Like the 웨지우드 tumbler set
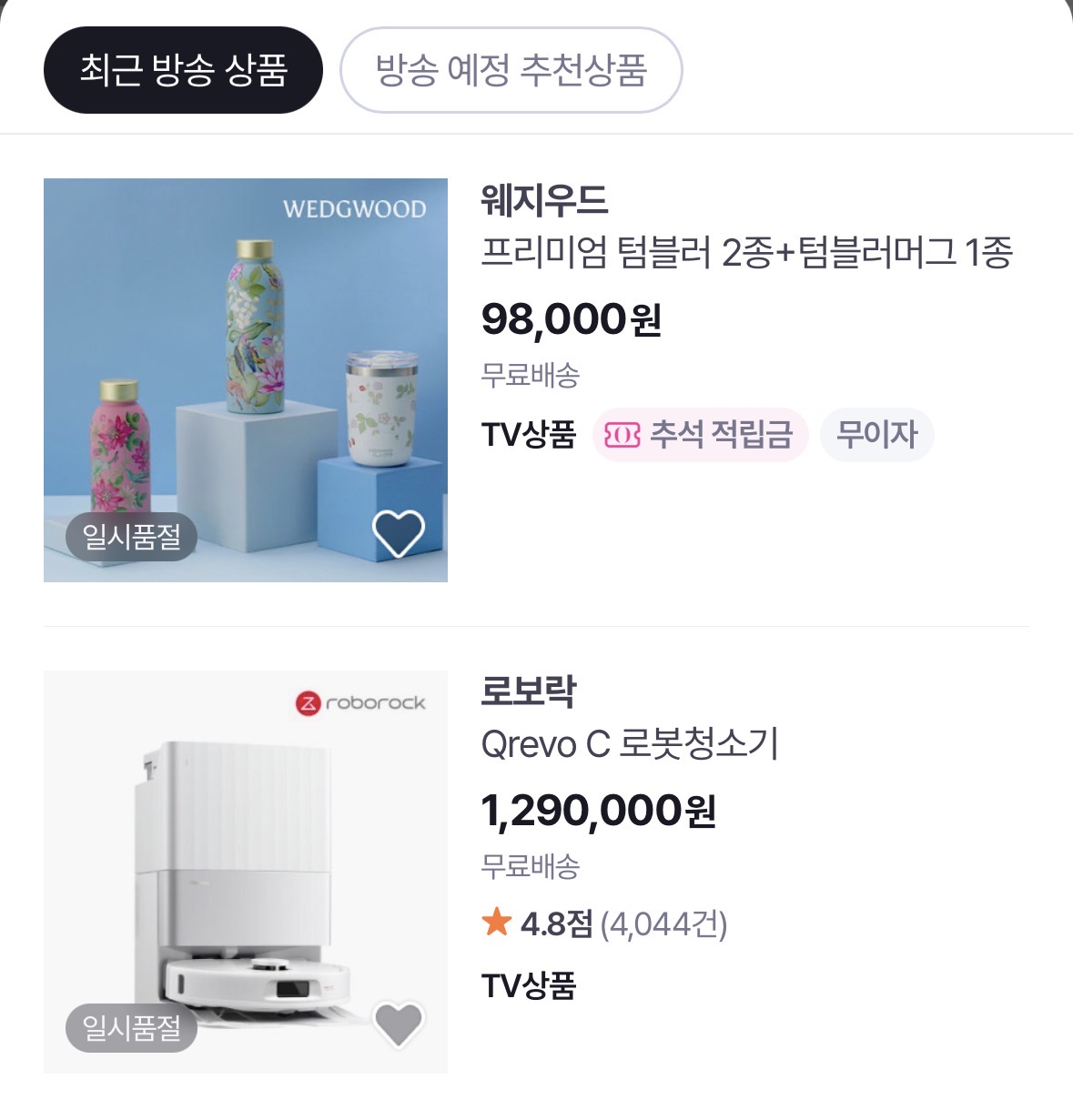The image size is (1073, 1120). tap(399, 533)
